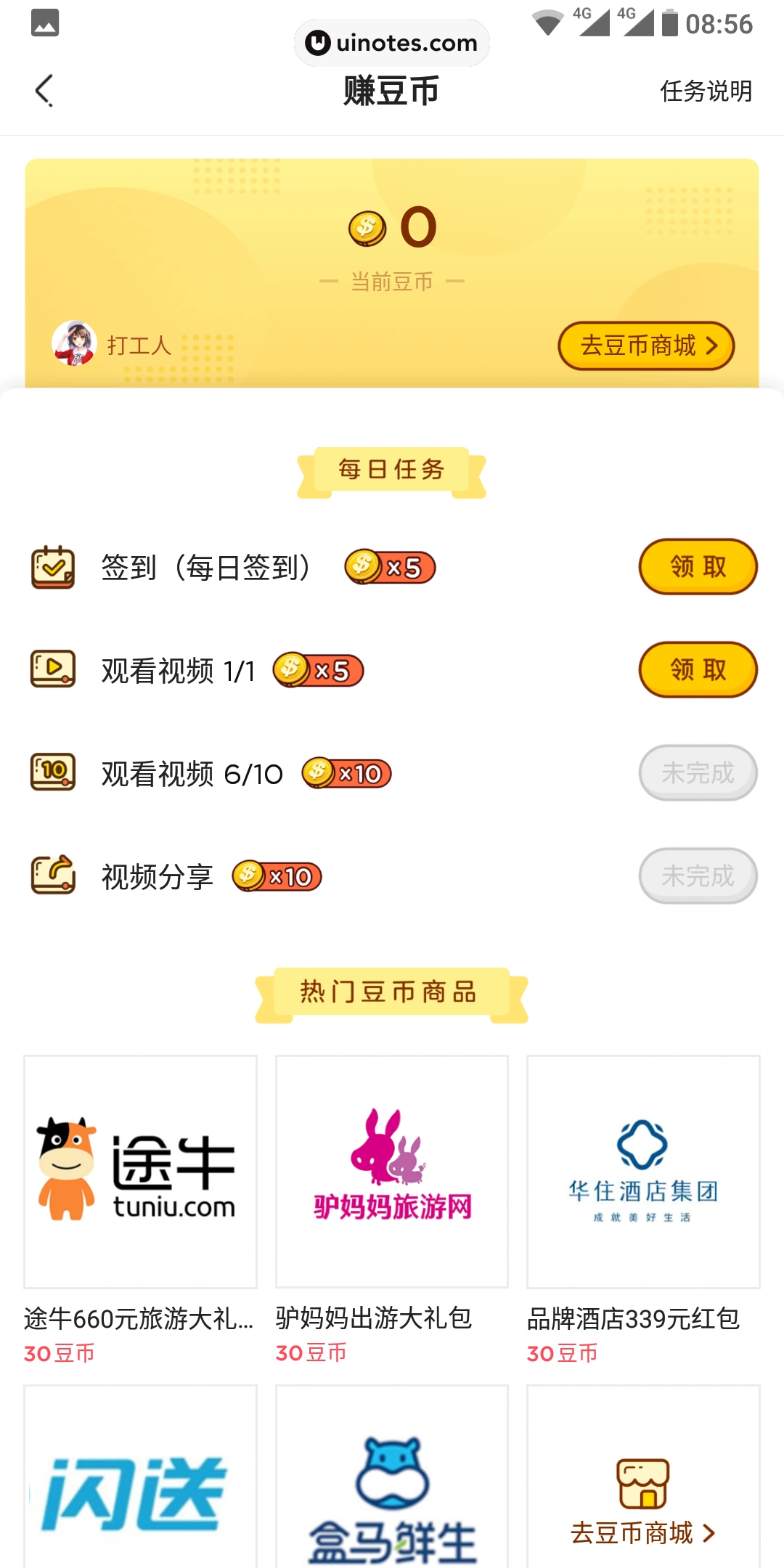Claim the daily sign-in 签到 reward
Screen dimensions: 784x1568
tap(698, 567)
